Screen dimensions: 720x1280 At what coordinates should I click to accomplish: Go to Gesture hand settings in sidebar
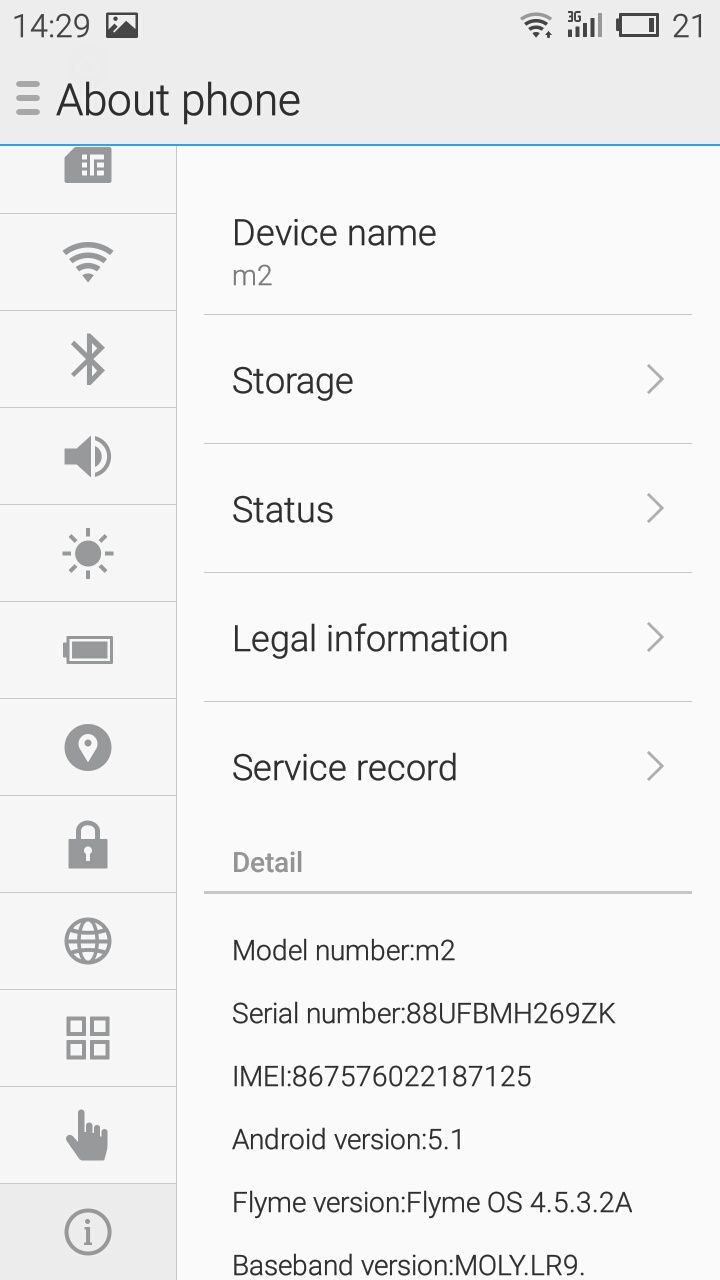(x=88, y=1135)
